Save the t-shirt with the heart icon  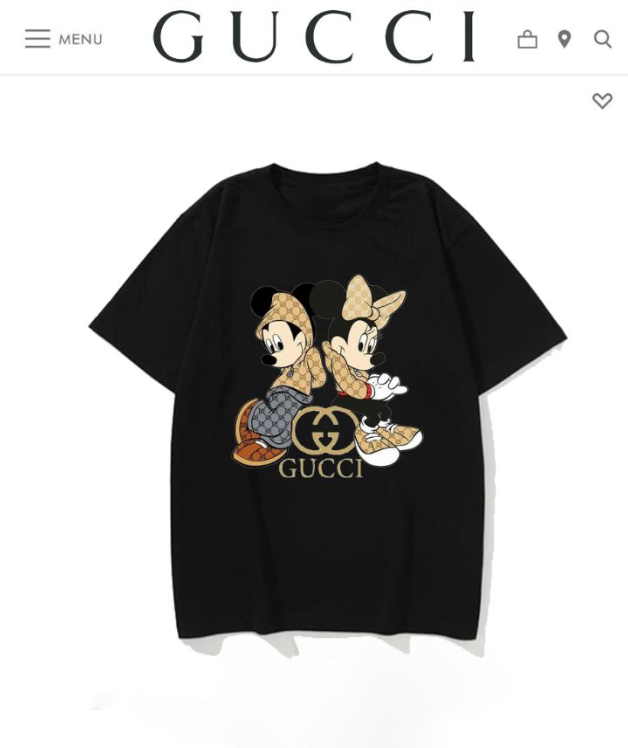pos(602,101)
